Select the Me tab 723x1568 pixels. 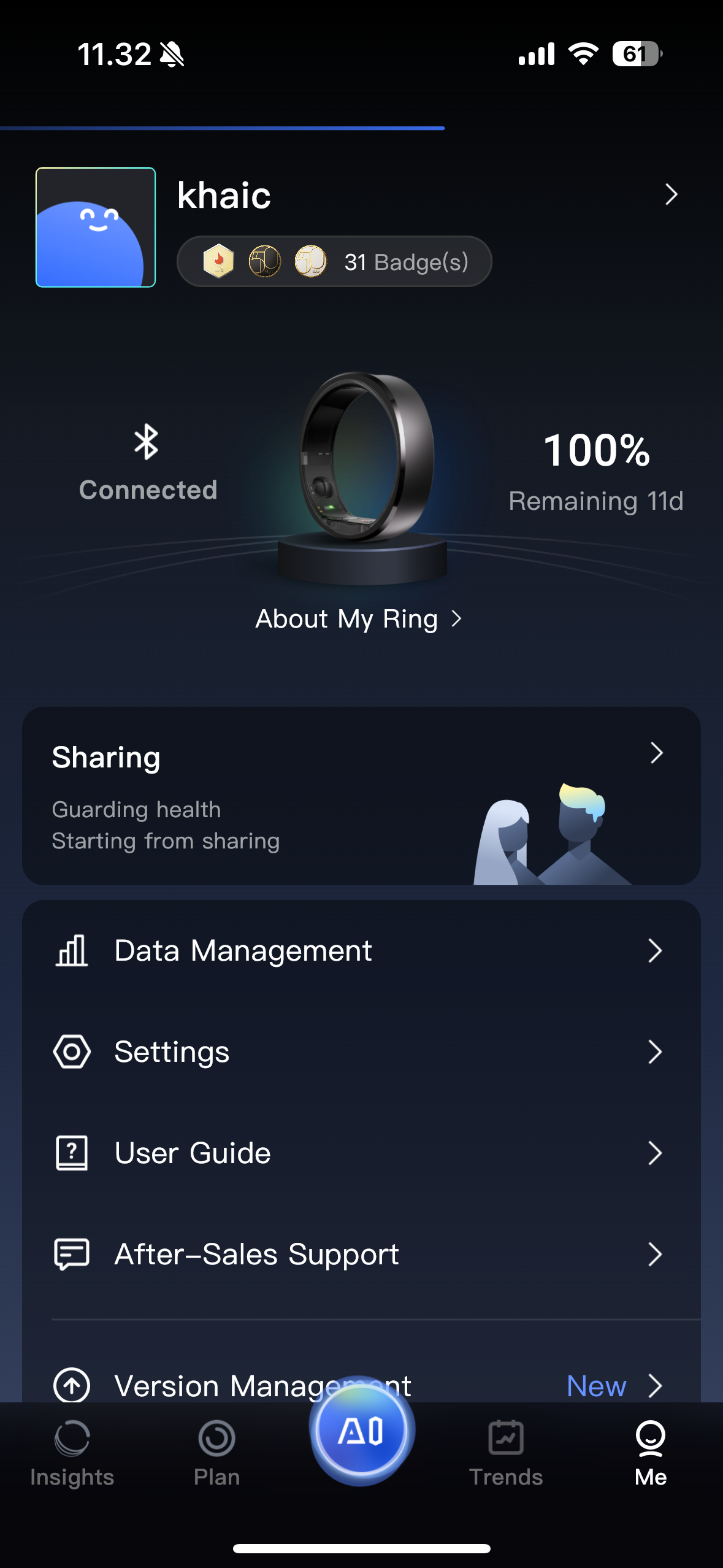651,1453
